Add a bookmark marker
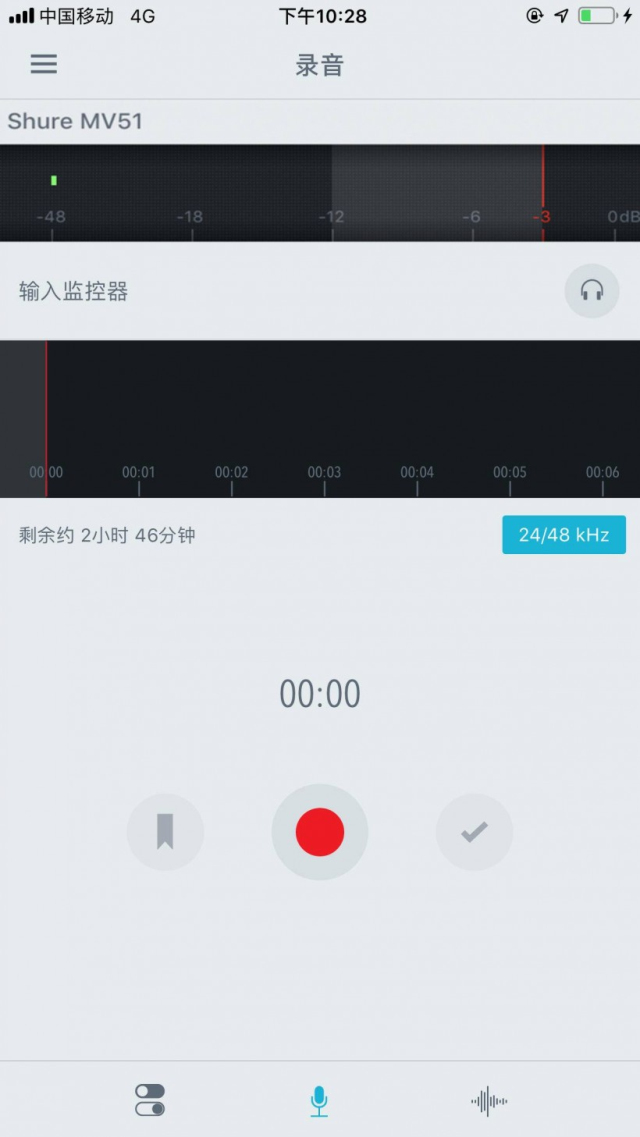640x1137 pixels. point(165,832)
